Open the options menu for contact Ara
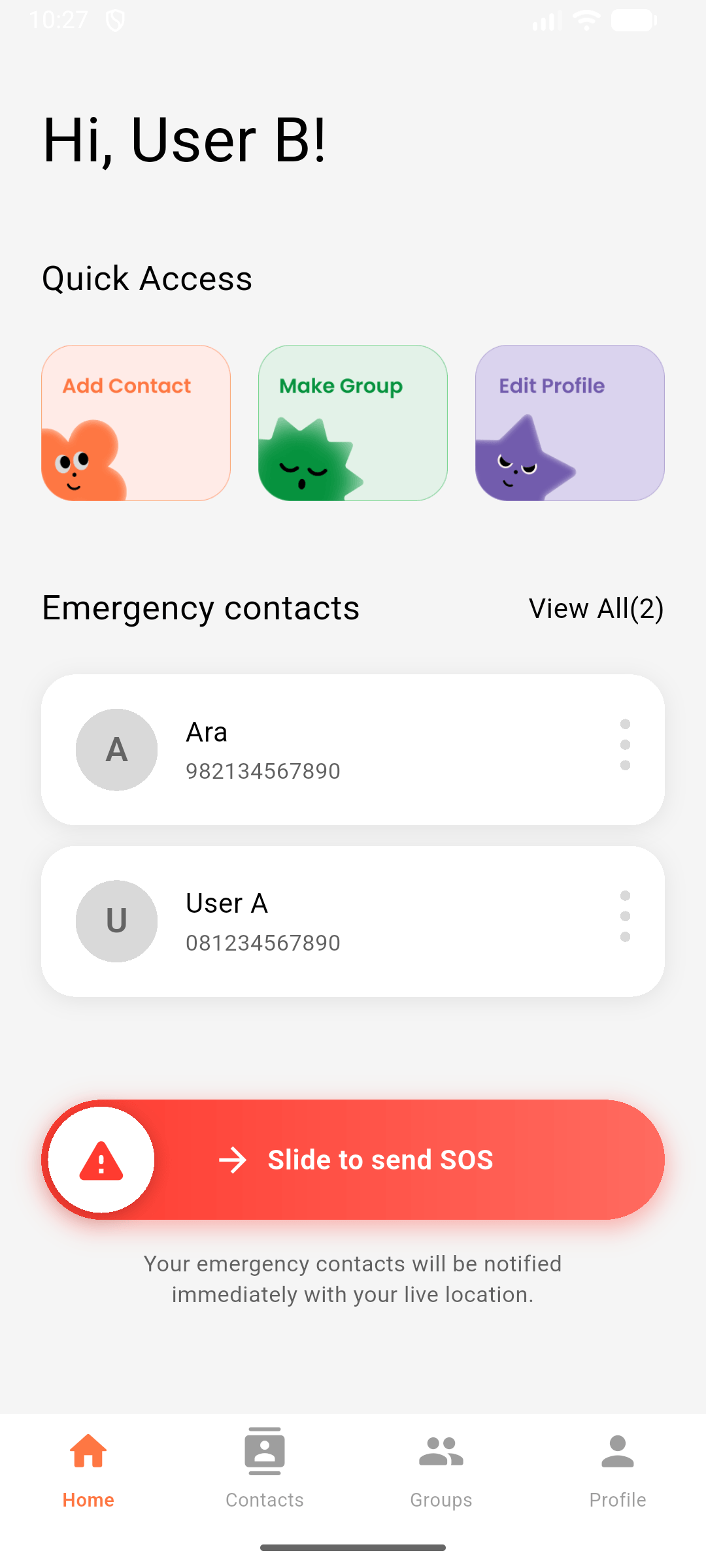 (625, 745)
